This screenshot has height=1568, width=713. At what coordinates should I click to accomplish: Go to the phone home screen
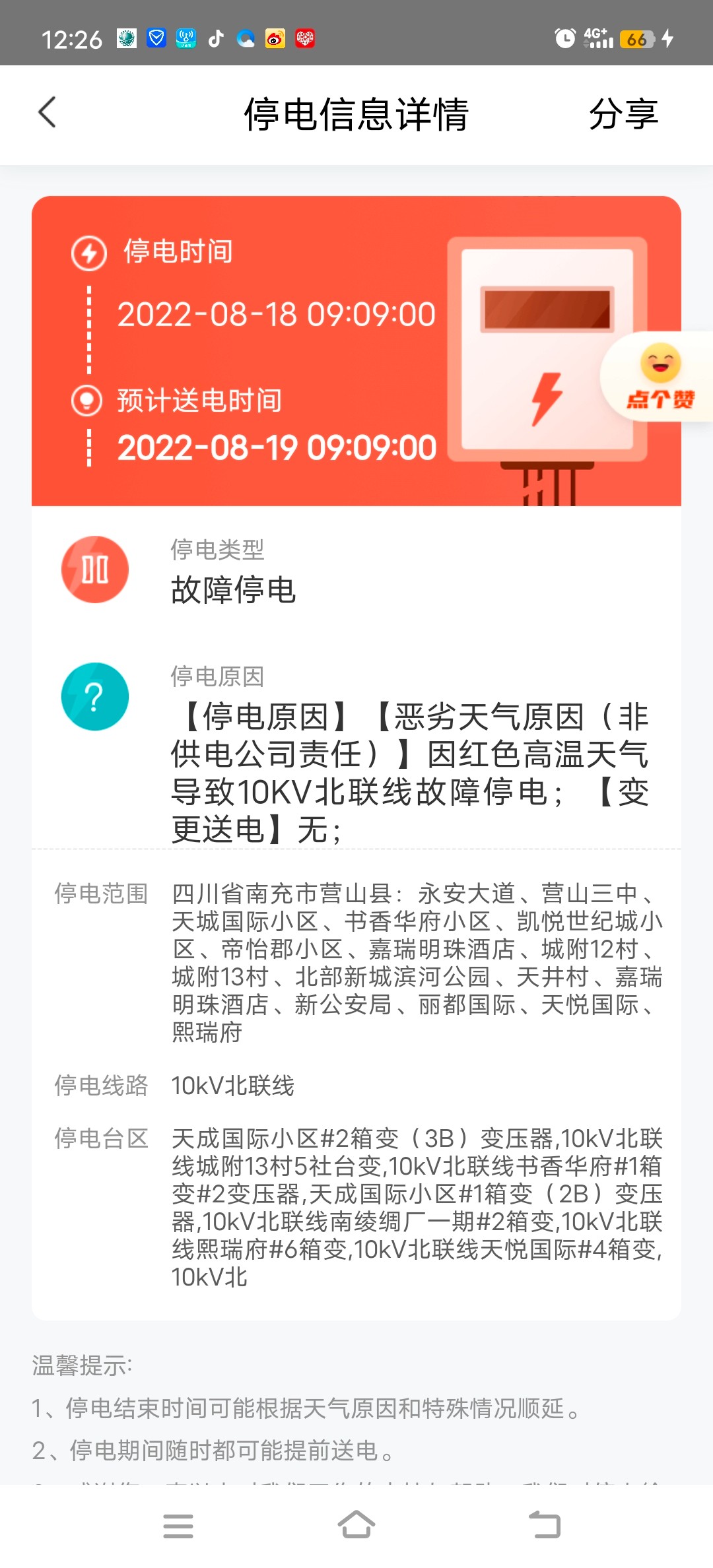(x=356, y=1524)
